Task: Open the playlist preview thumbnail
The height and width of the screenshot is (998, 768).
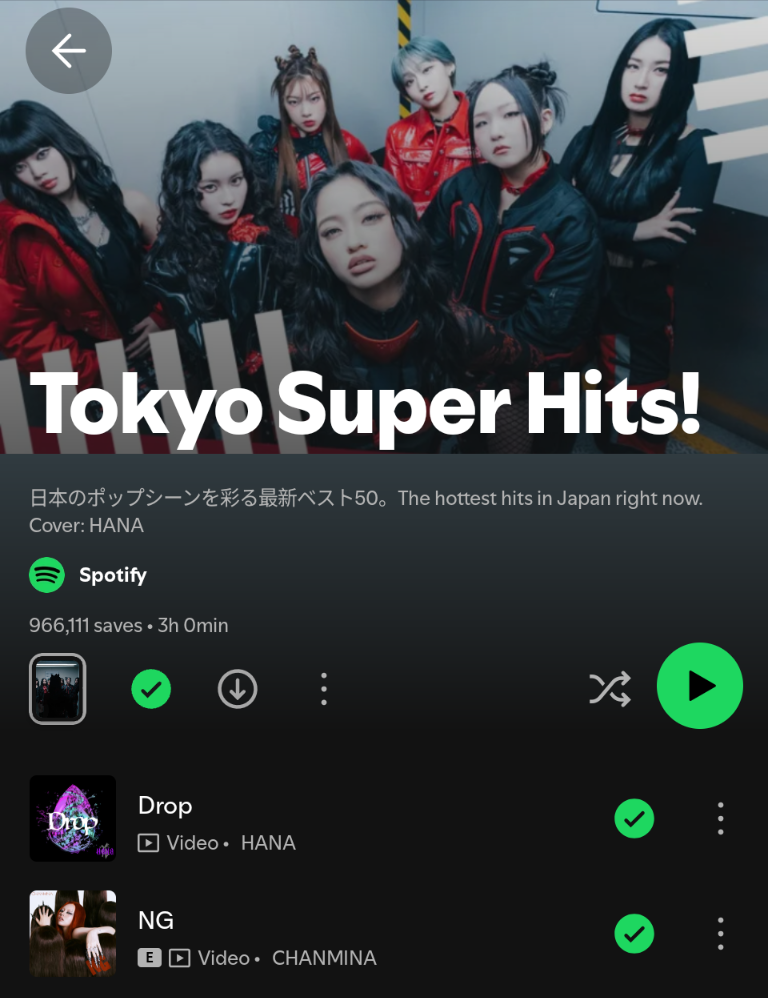Action: click(x=58, y=689)
